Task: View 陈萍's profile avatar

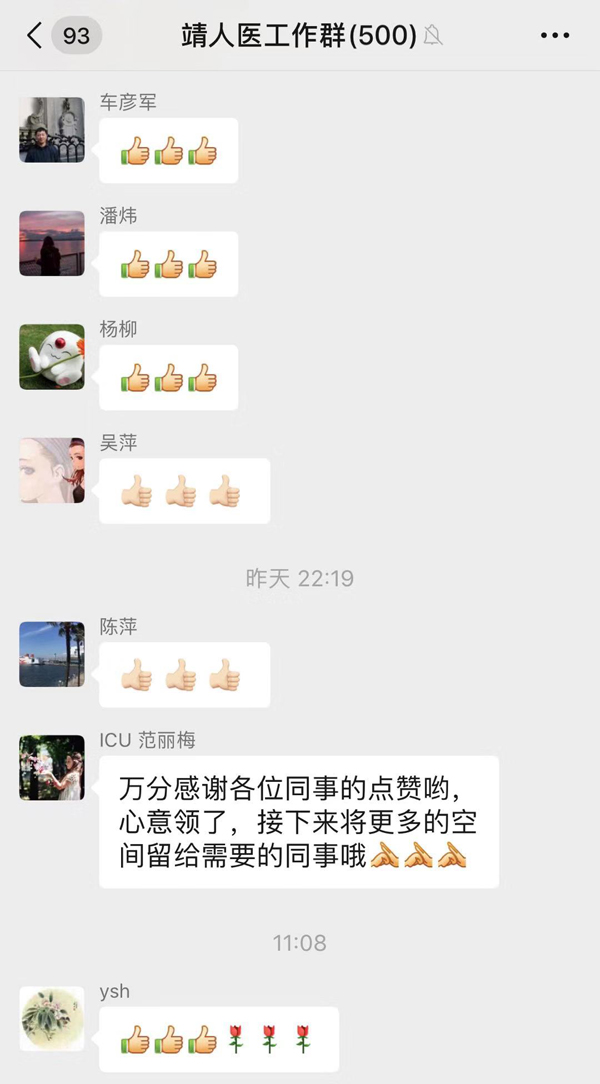Action: click(x=52, y=654)
